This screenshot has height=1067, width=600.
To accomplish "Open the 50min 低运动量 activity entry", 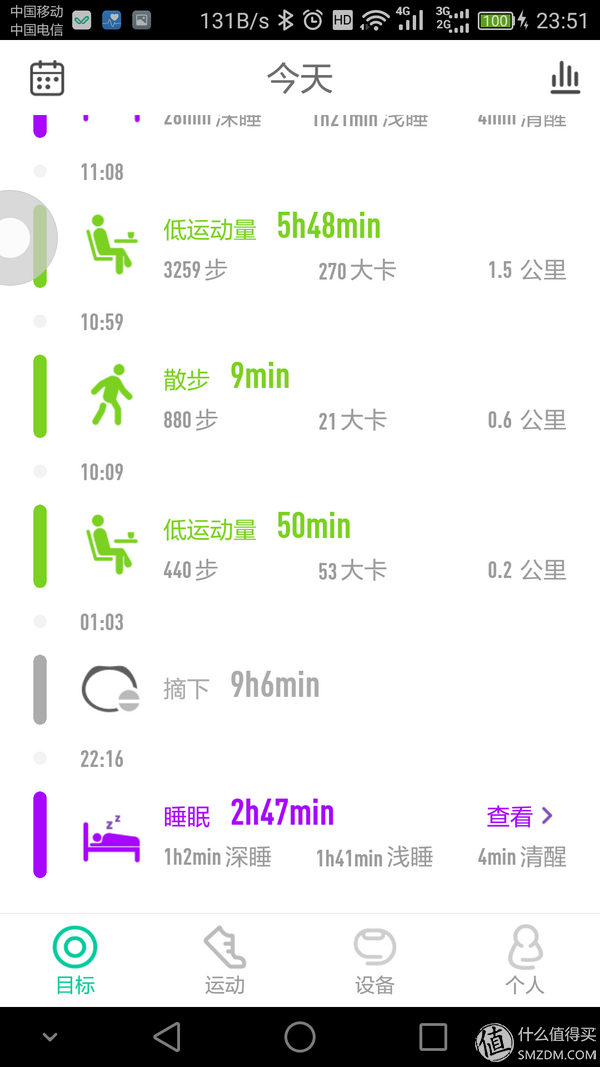I will point(300,546).
